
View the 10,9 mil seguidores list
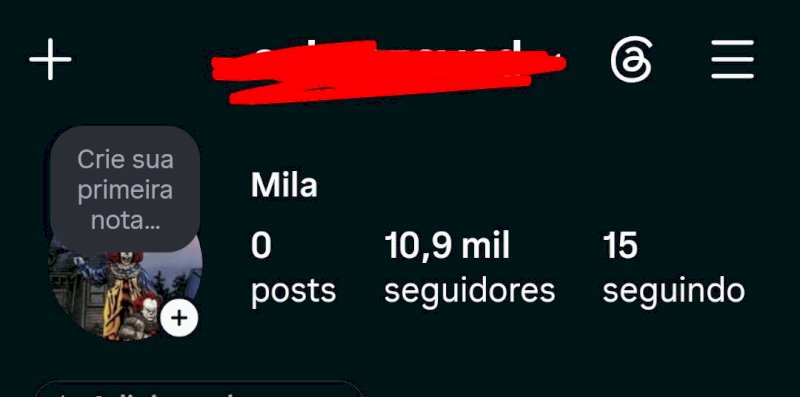coord(469,268)
